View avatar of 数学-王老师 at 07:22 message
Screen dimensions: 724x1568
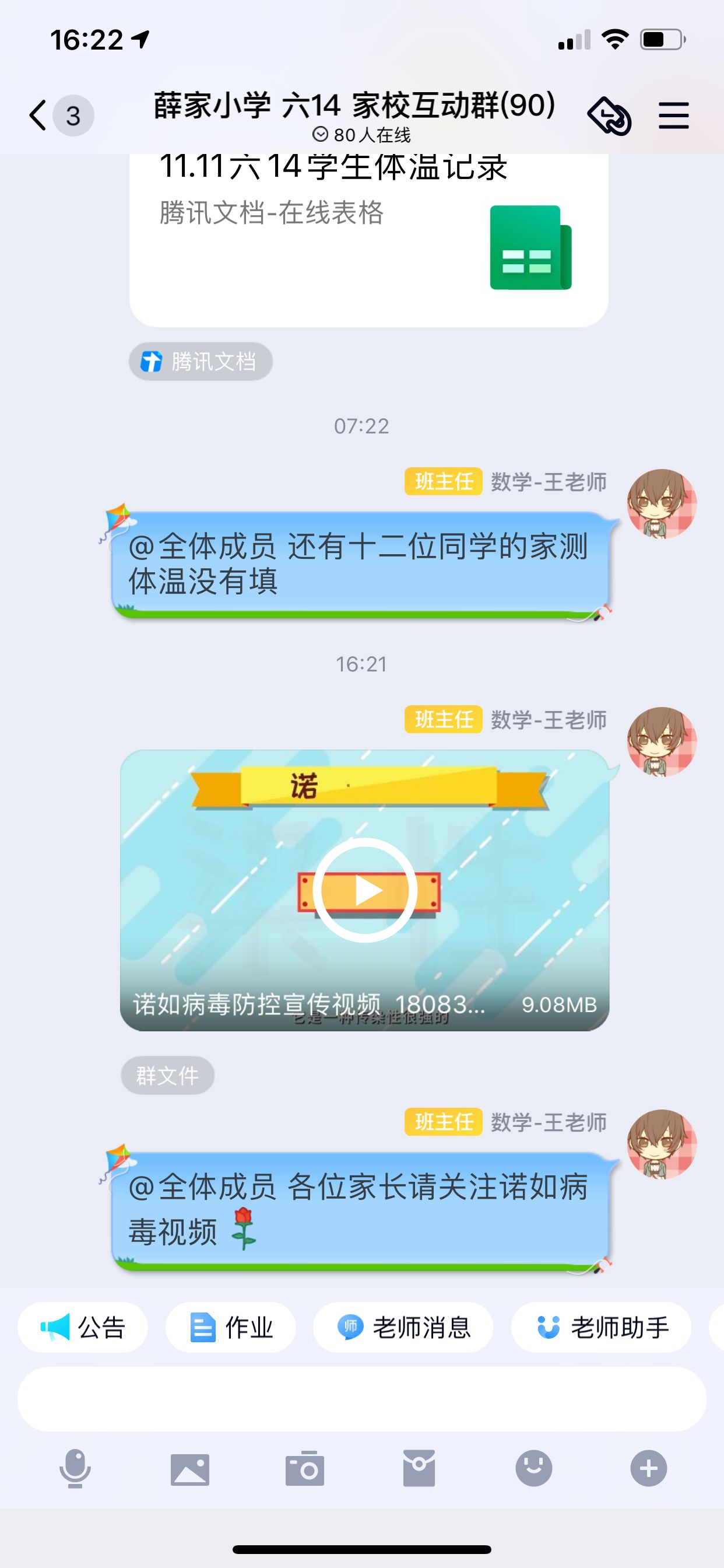pyautogui.click(x=662, y=503)
